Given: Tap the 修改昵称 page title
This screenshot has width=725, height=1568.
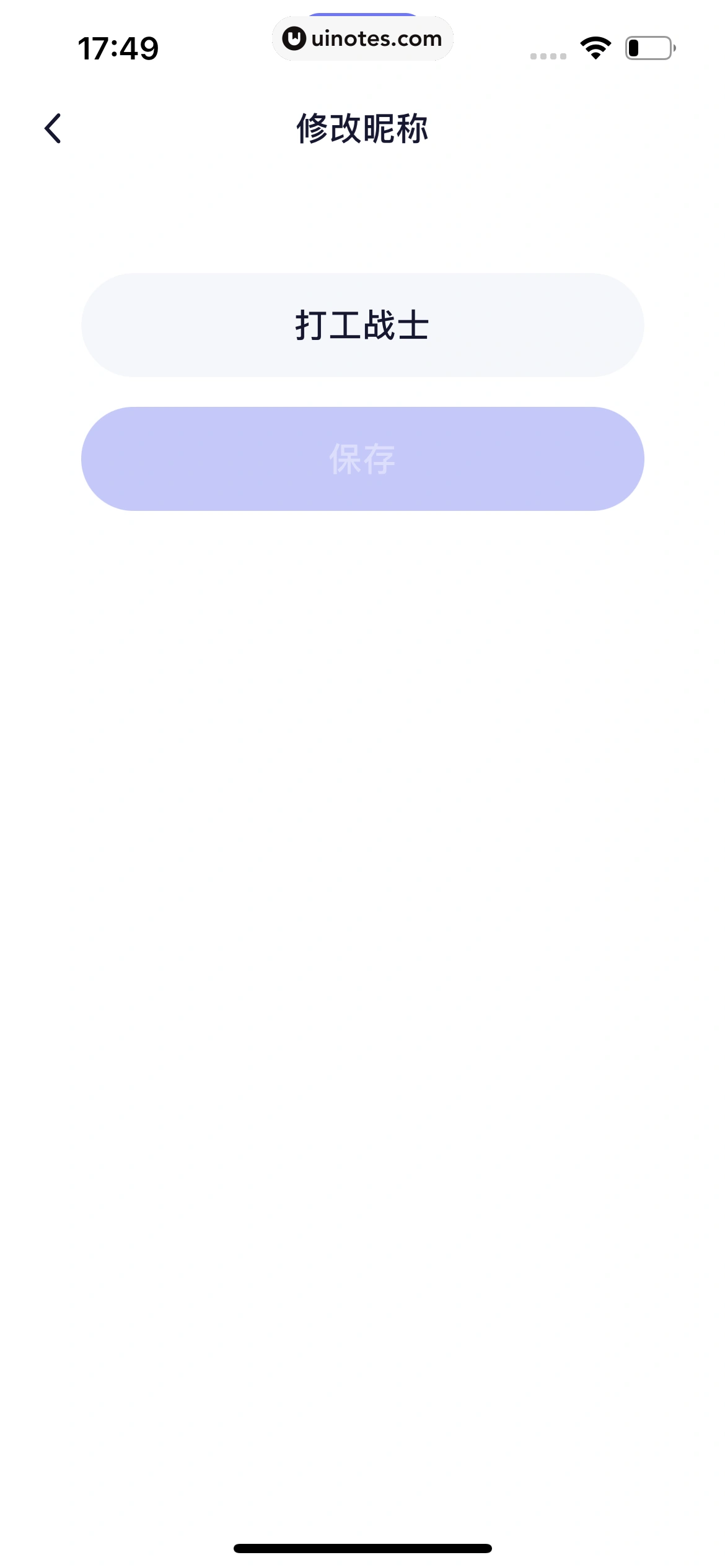Looking at the screenshot, I should pyautogui.click(x=362, y=128).
